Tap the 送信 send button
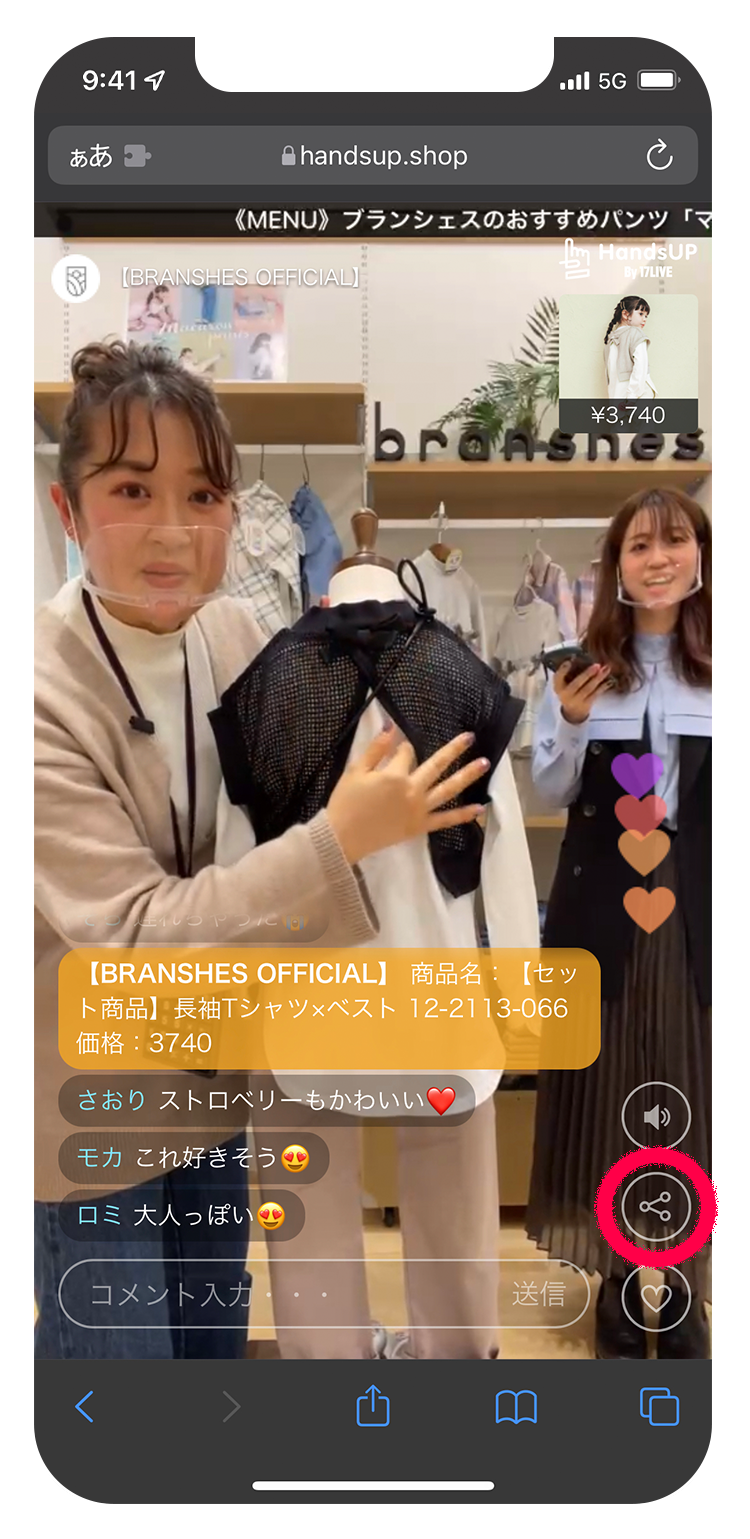This screenshot has width=750, height=1539. [539, 1294]
